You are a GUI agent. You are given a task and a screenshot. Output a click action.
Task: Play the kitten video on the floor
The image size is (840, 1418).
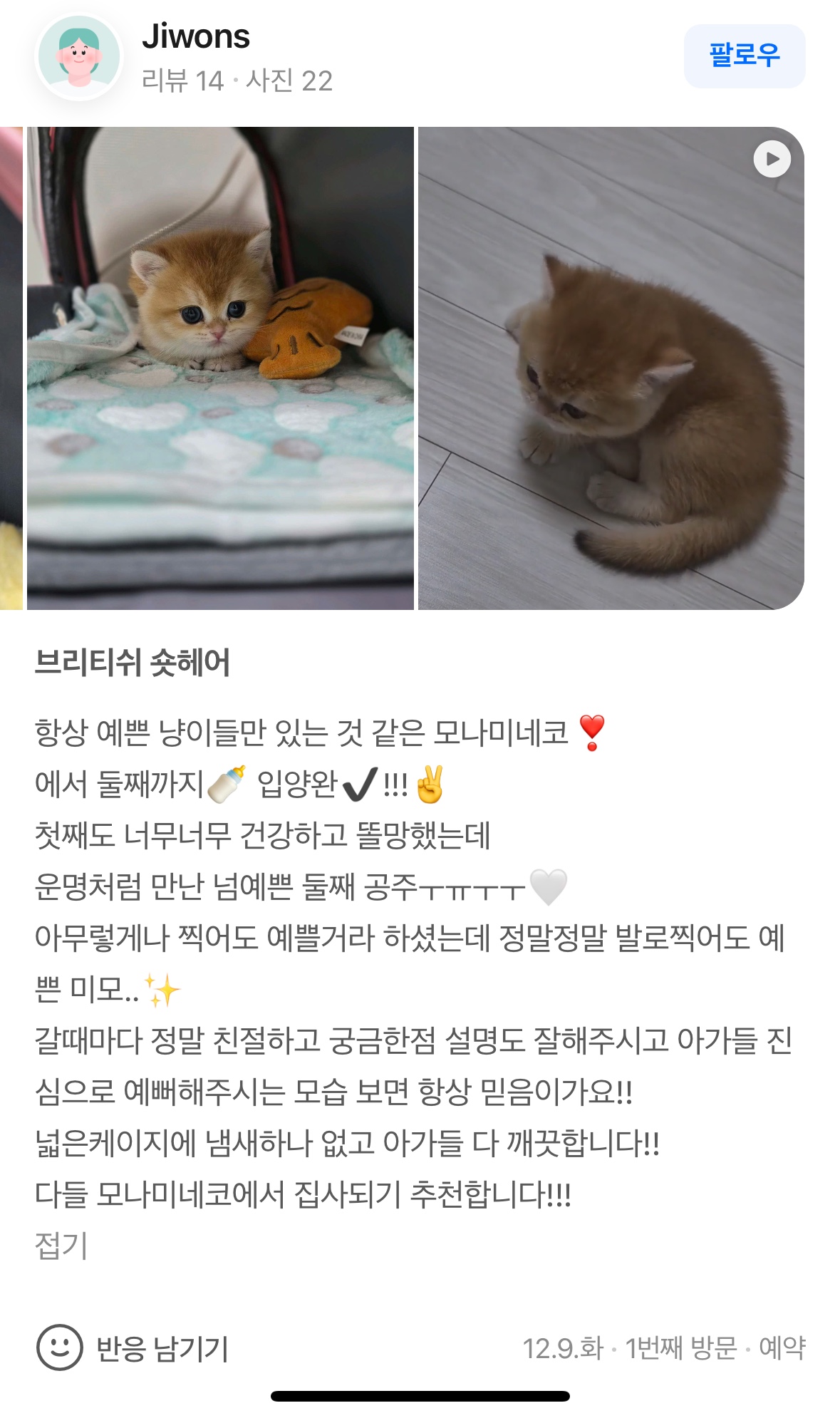tap(772, 159)
